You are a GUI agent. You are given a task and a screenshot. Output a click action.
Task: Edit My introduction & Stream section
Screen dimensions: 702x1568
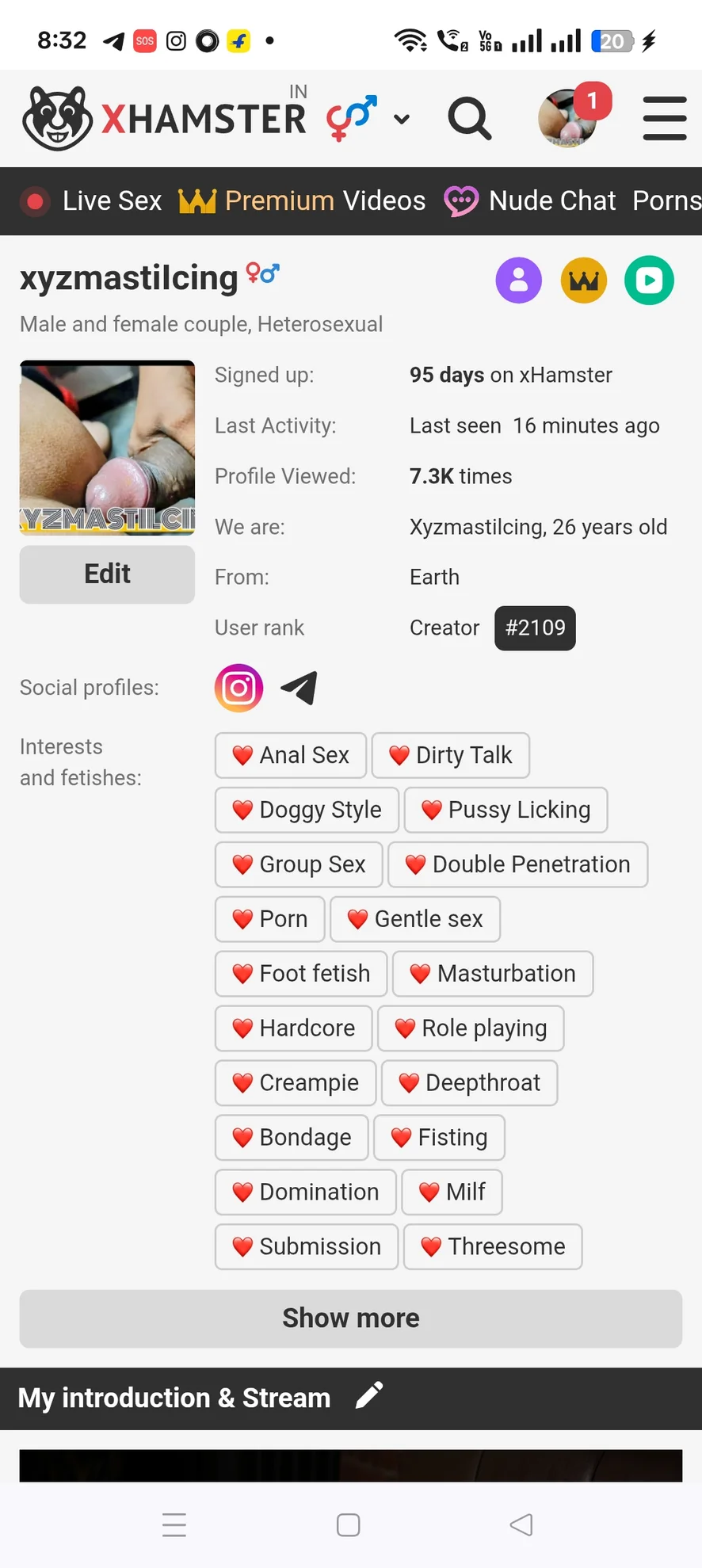[x=369, y=1396]
